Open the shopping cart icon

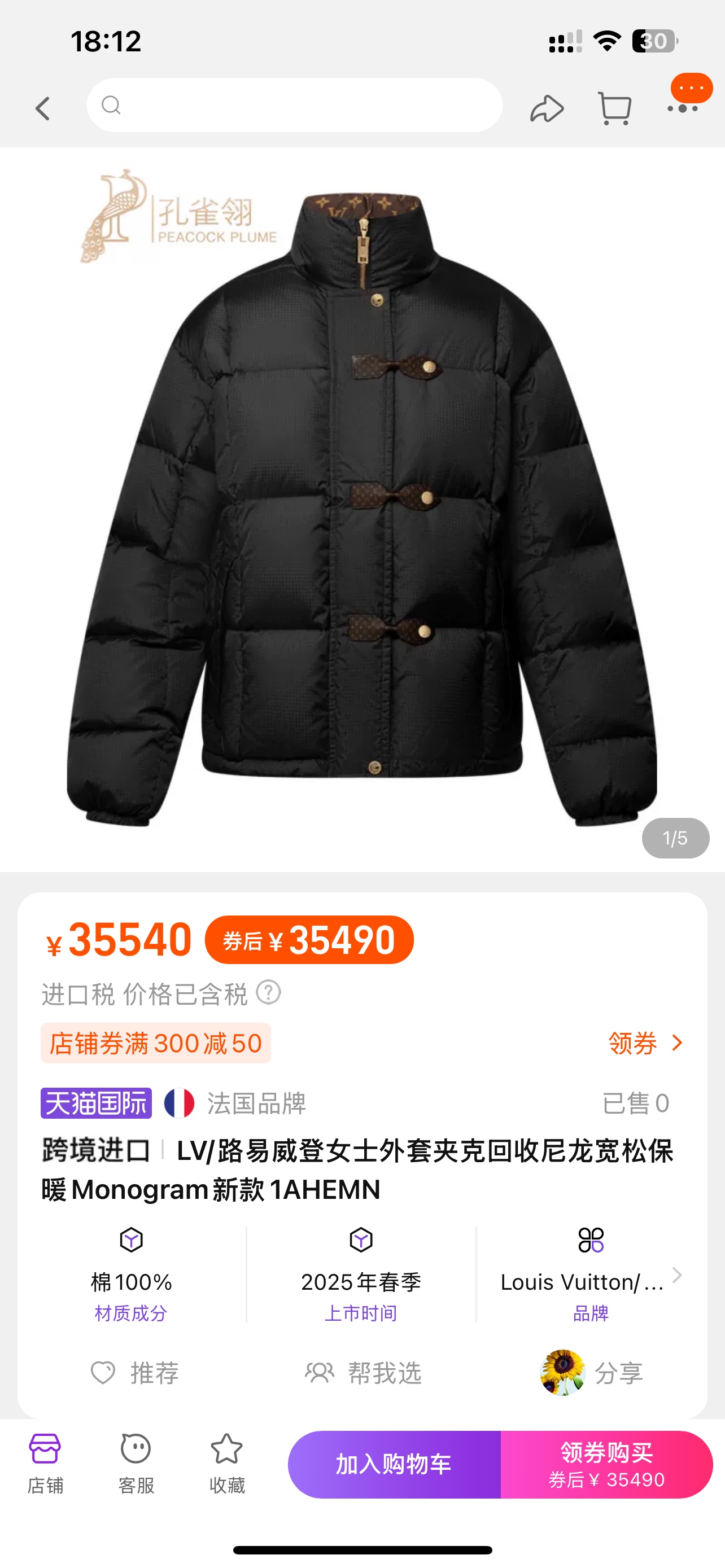(614, 108)
